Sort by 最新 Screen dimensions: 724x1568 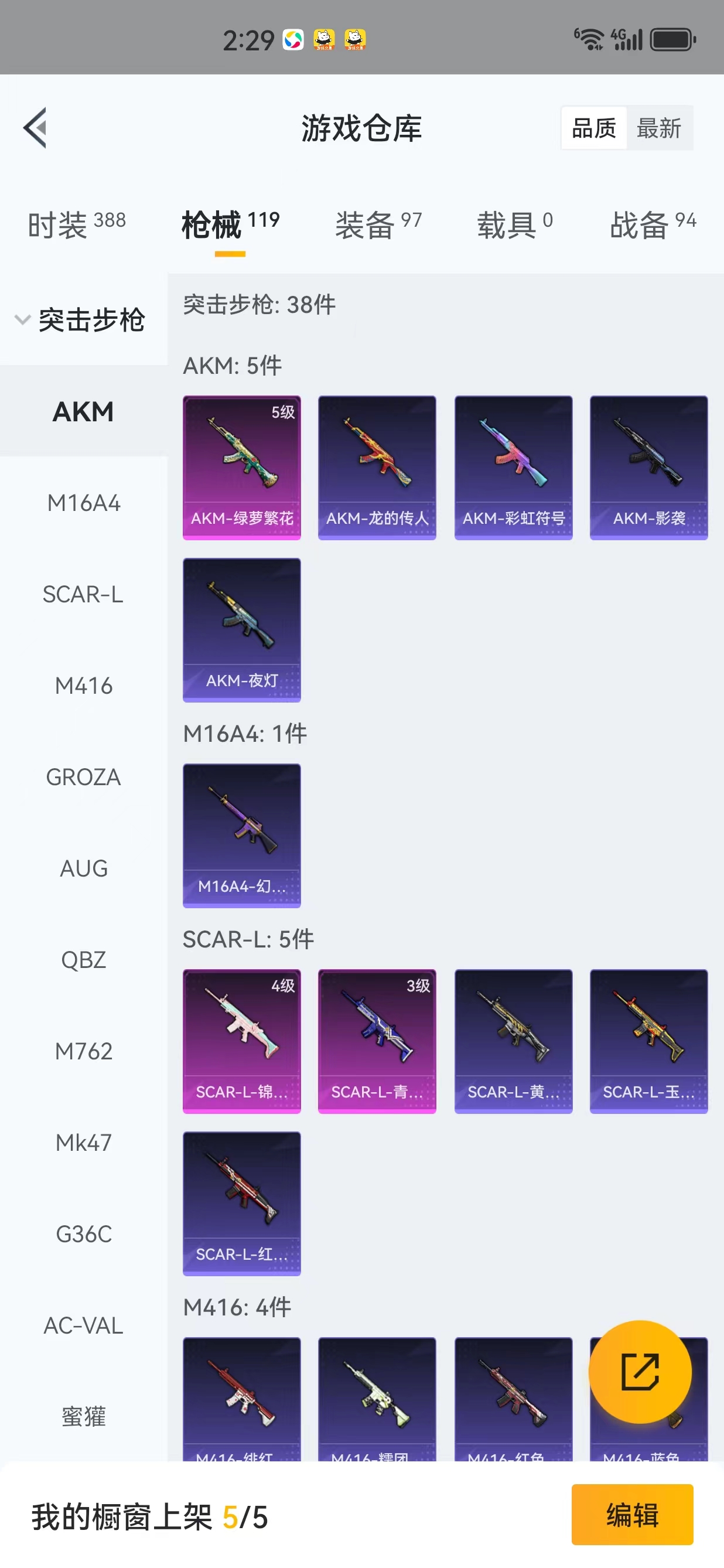(659, 128)
